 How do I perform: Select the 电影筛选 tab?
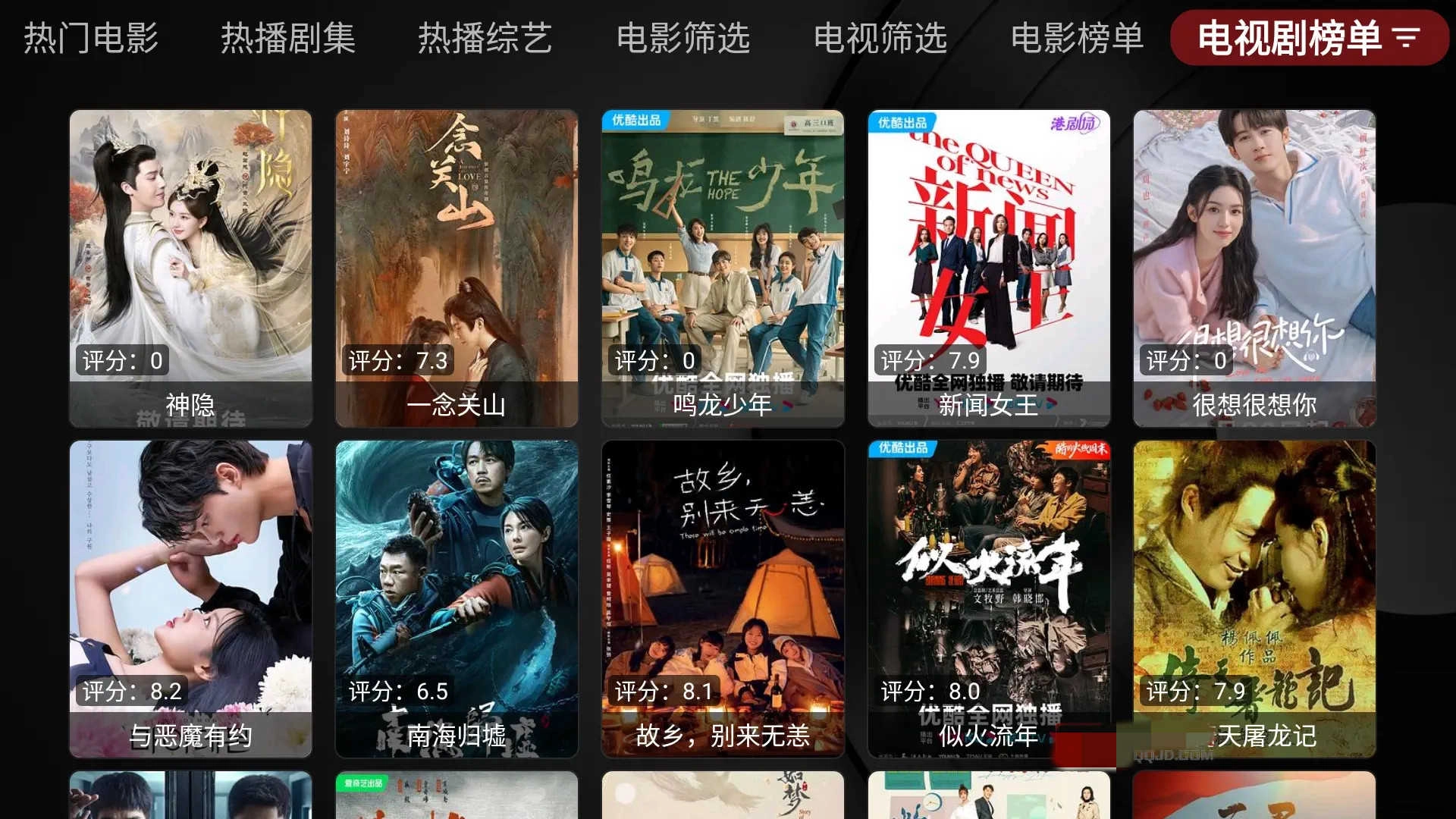click(683, 38)
